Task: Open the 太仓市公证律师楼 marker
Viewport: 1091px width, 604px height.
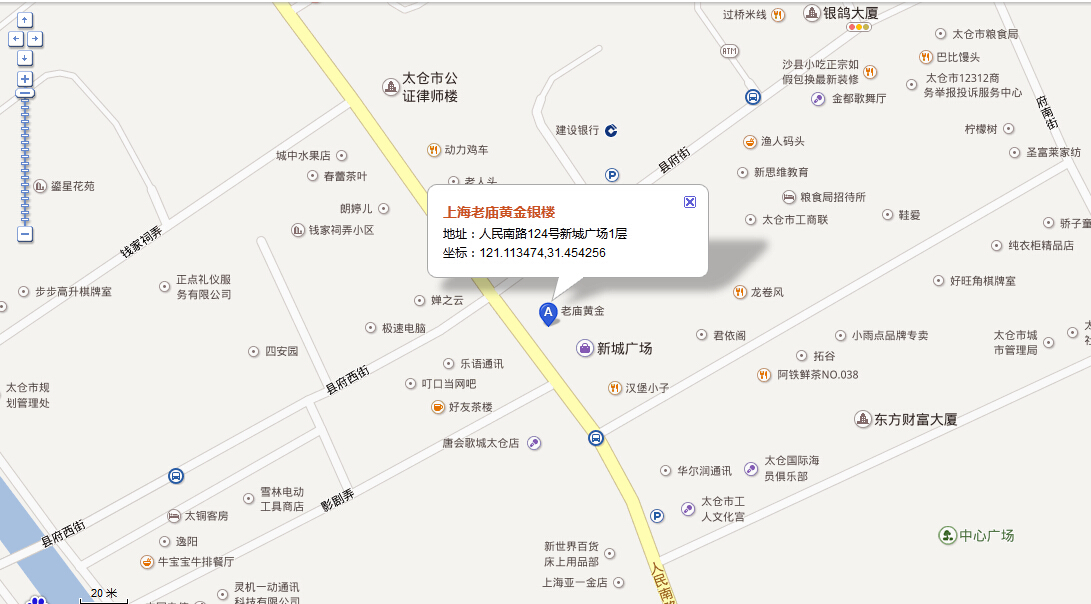Action: 390,87
